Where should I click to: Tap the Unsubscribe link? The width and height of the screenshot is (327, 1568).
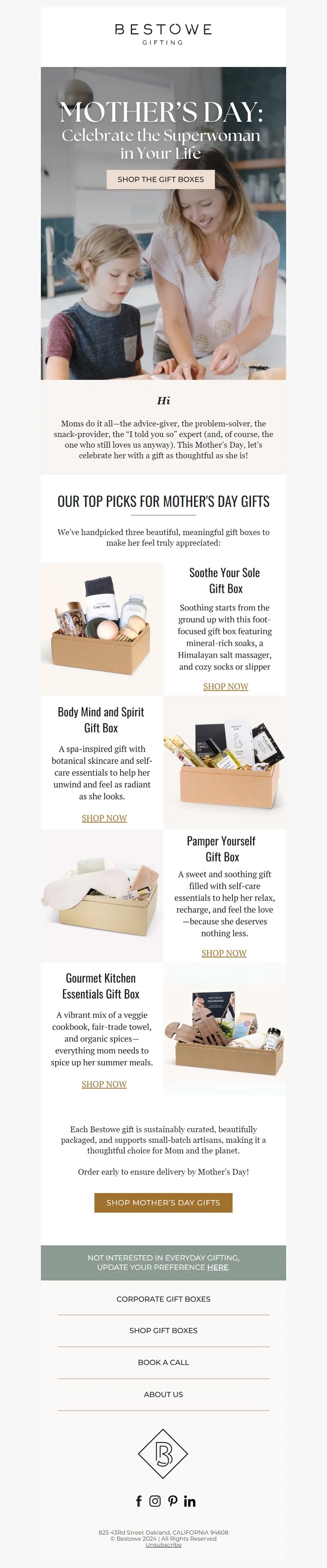point(163,1544)
